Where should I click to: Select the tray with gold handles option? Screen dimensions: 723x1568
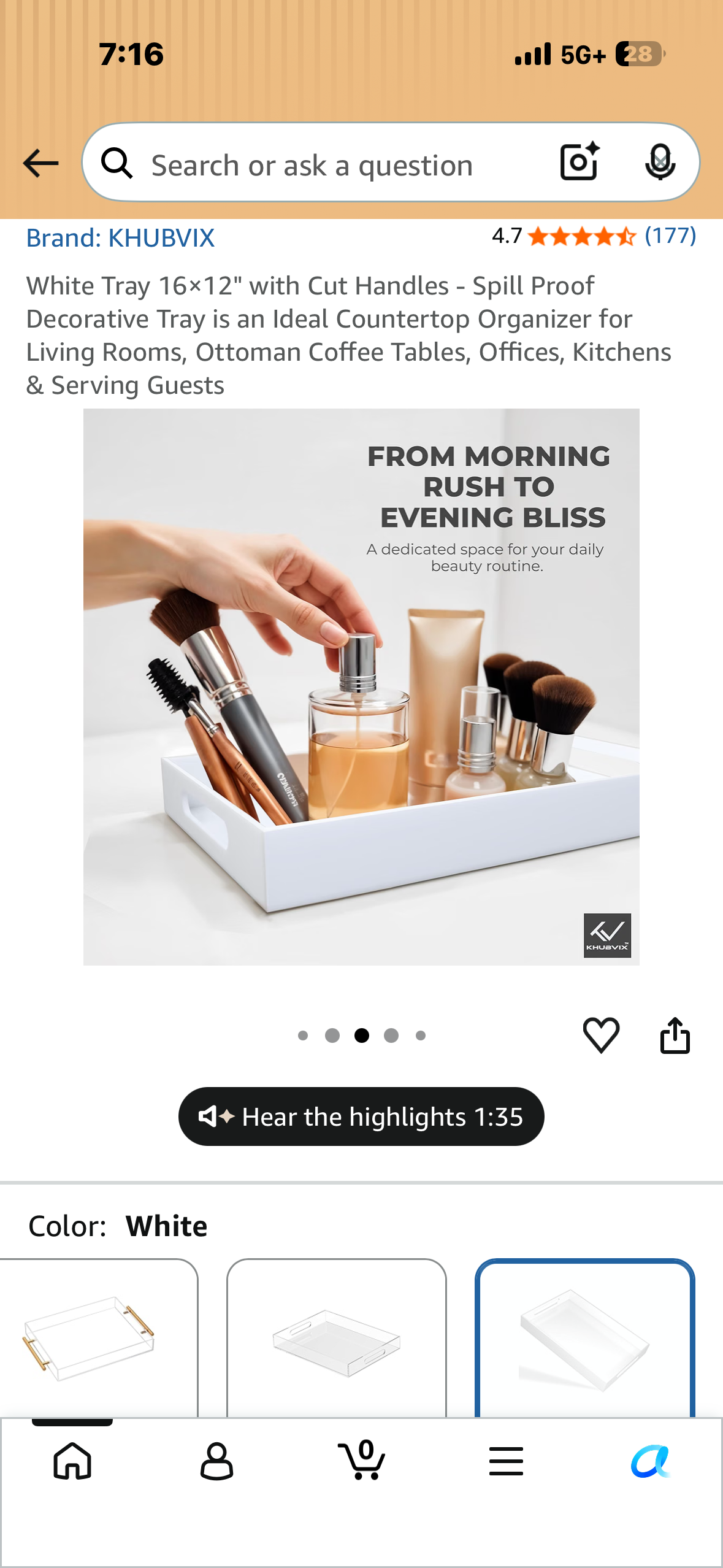click(98, 1337)
